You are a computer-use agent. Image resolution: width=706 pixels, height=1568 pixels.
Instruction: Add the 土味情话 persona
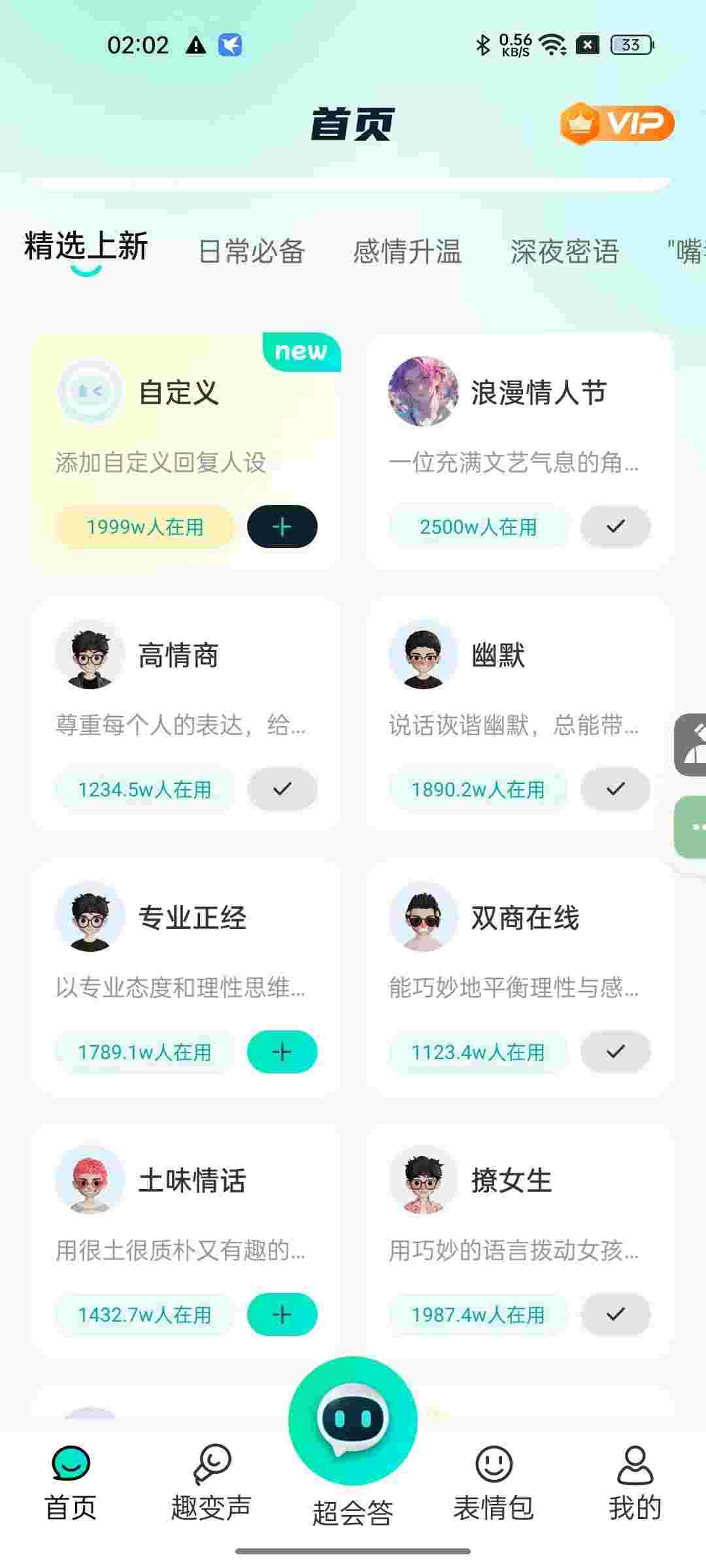[x=282, y=1315]
